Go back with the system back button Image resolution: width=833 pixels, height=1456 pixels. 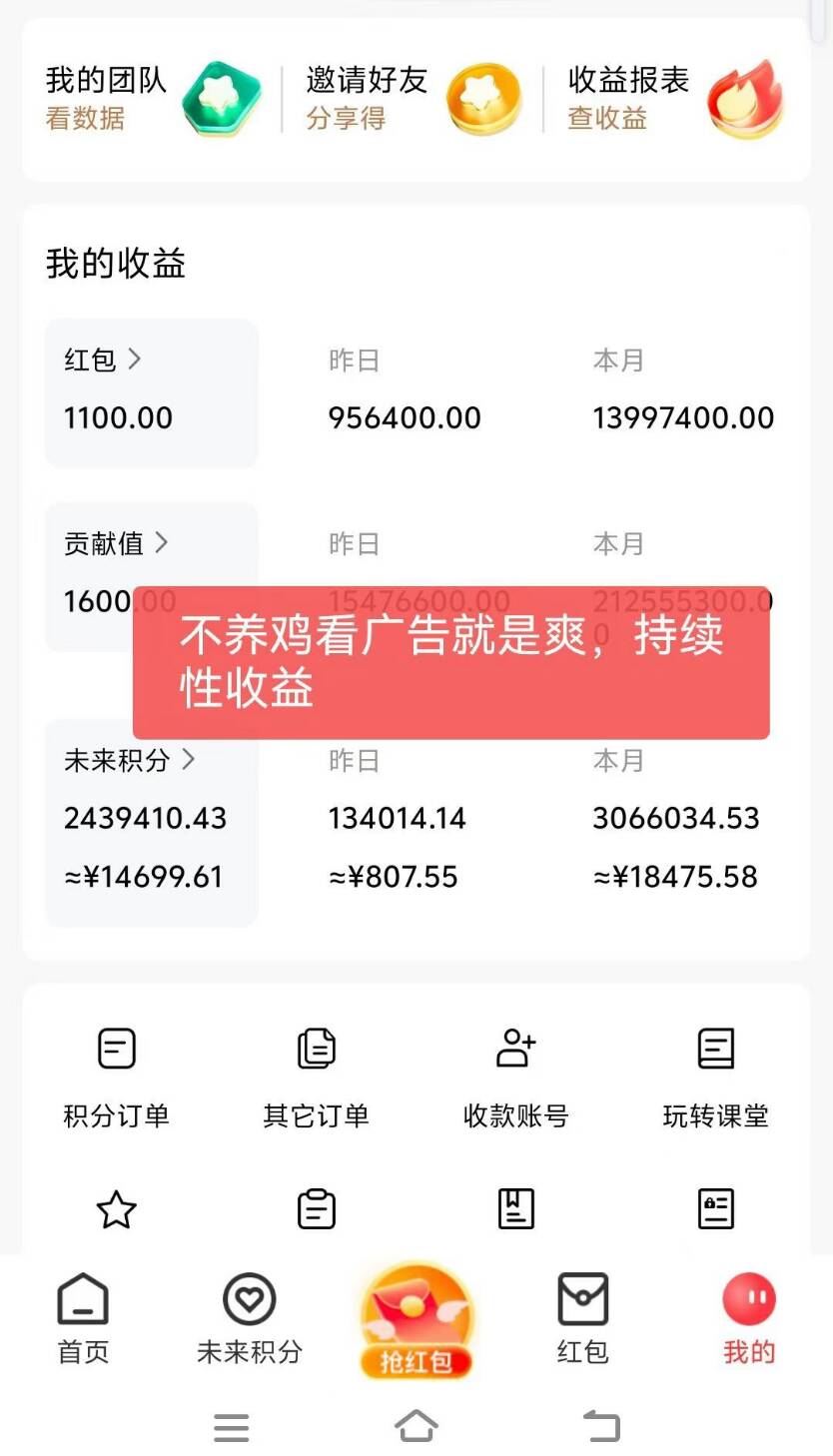(x=601, y=1426)
